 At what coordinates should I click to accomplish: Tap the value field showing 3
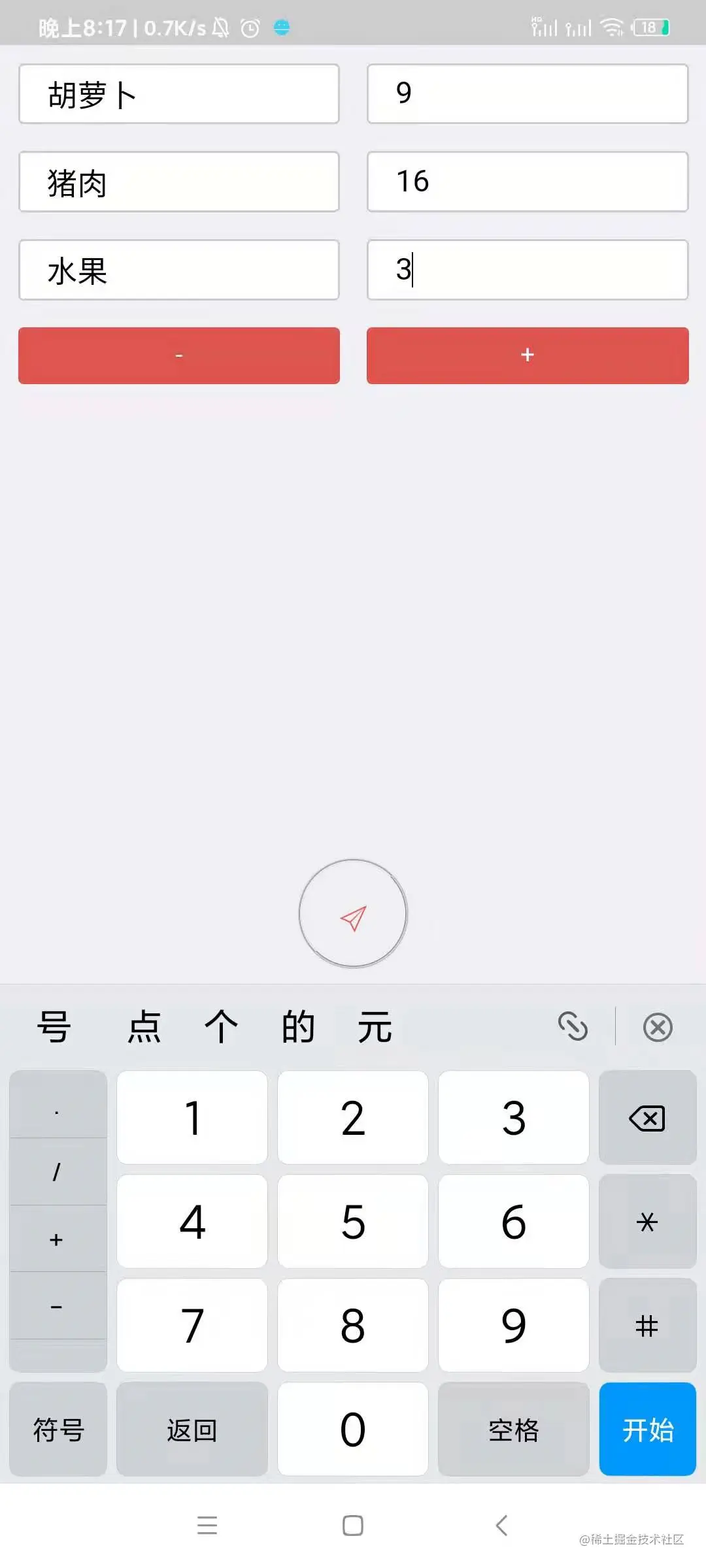point(527,270)
